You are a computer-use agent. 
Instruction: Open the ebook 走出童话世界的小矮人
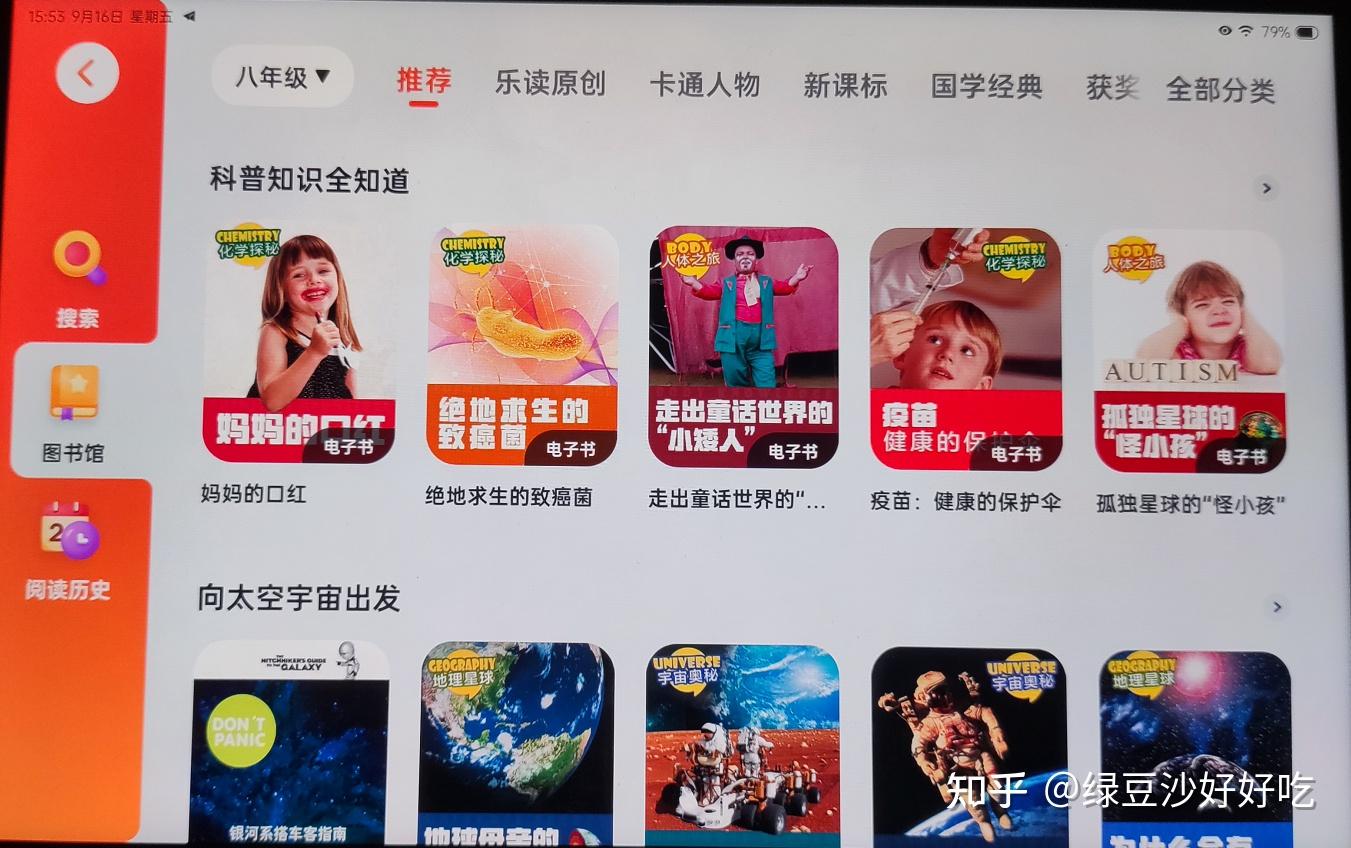[x=743, y=347]
